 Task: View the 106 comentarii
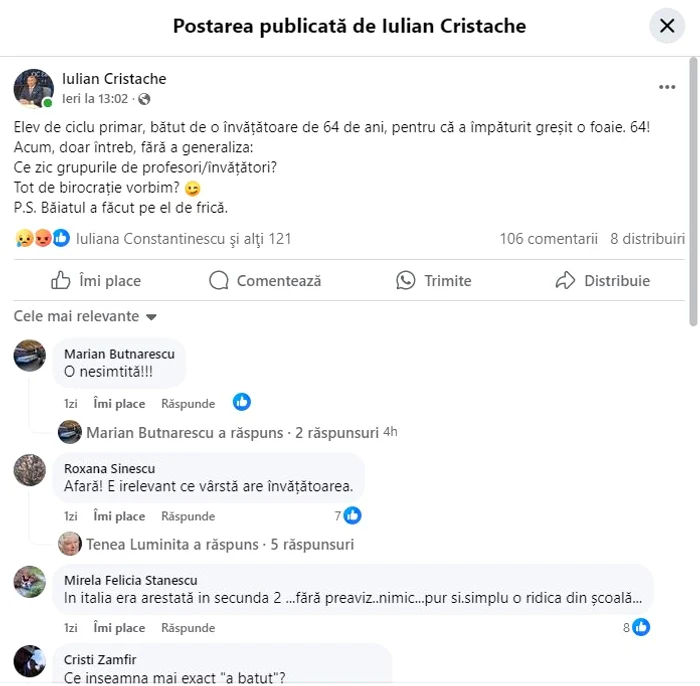coord(548,239)
